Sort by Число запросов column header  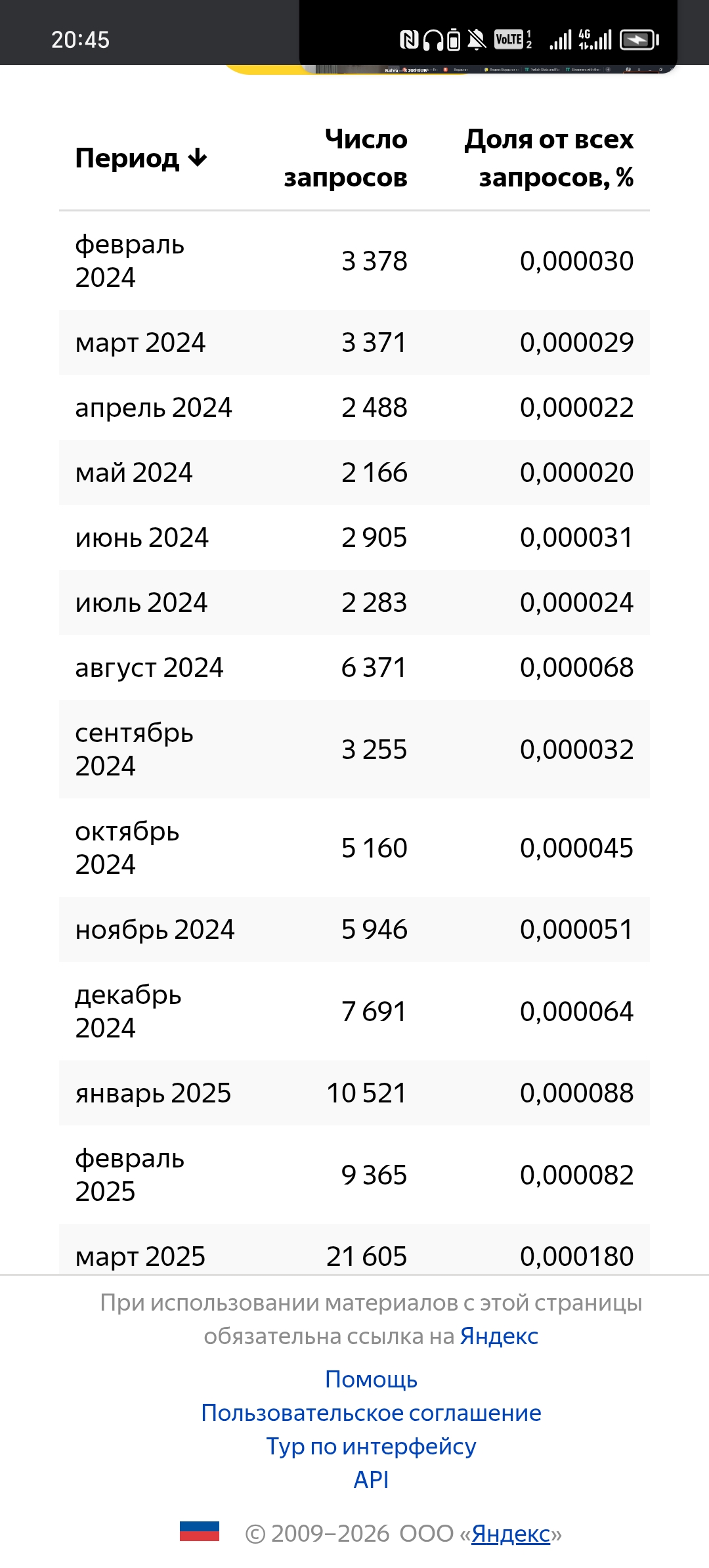[x=346, y=158]
